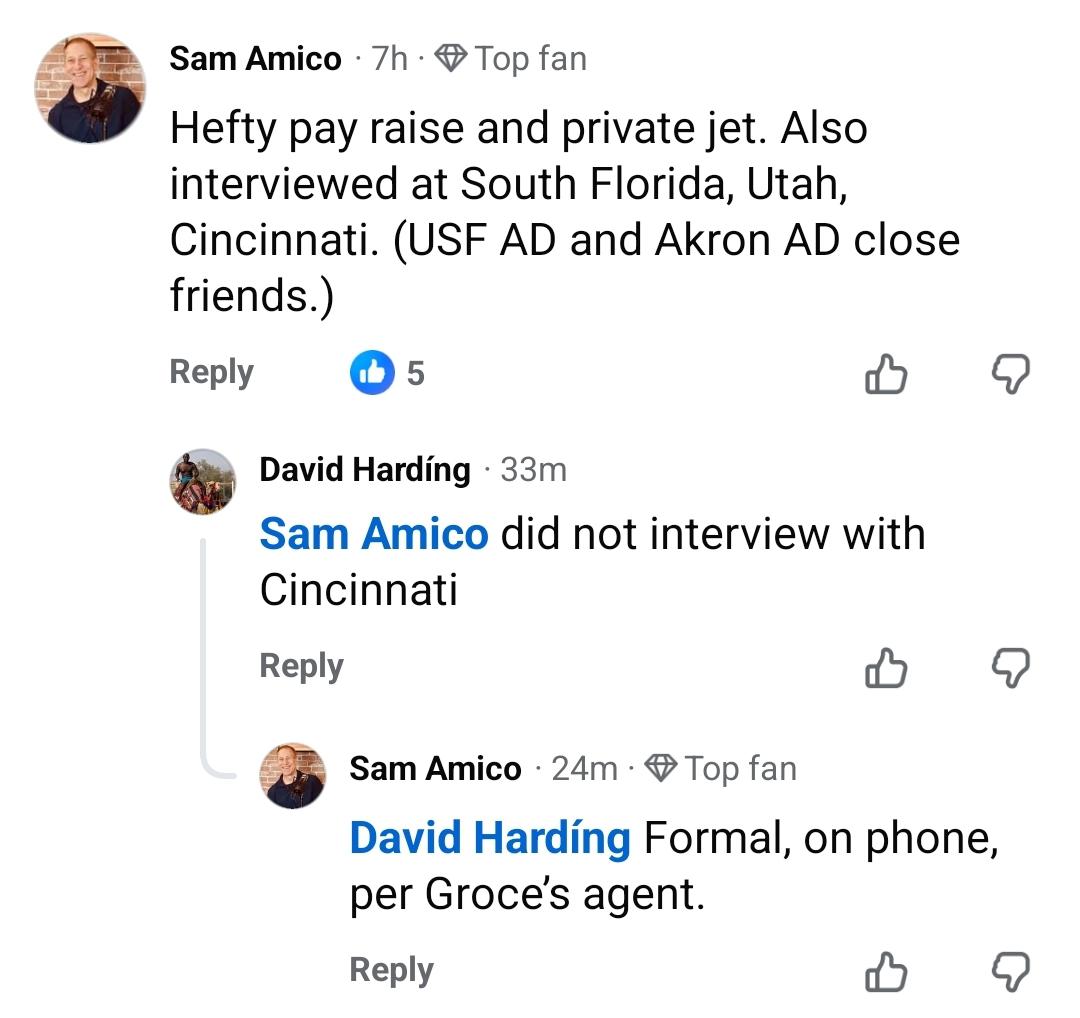Thumbs down Sam Amico's comment about pay raise
This screenshot has height=1018, width=1080.
pos(1010,375)
